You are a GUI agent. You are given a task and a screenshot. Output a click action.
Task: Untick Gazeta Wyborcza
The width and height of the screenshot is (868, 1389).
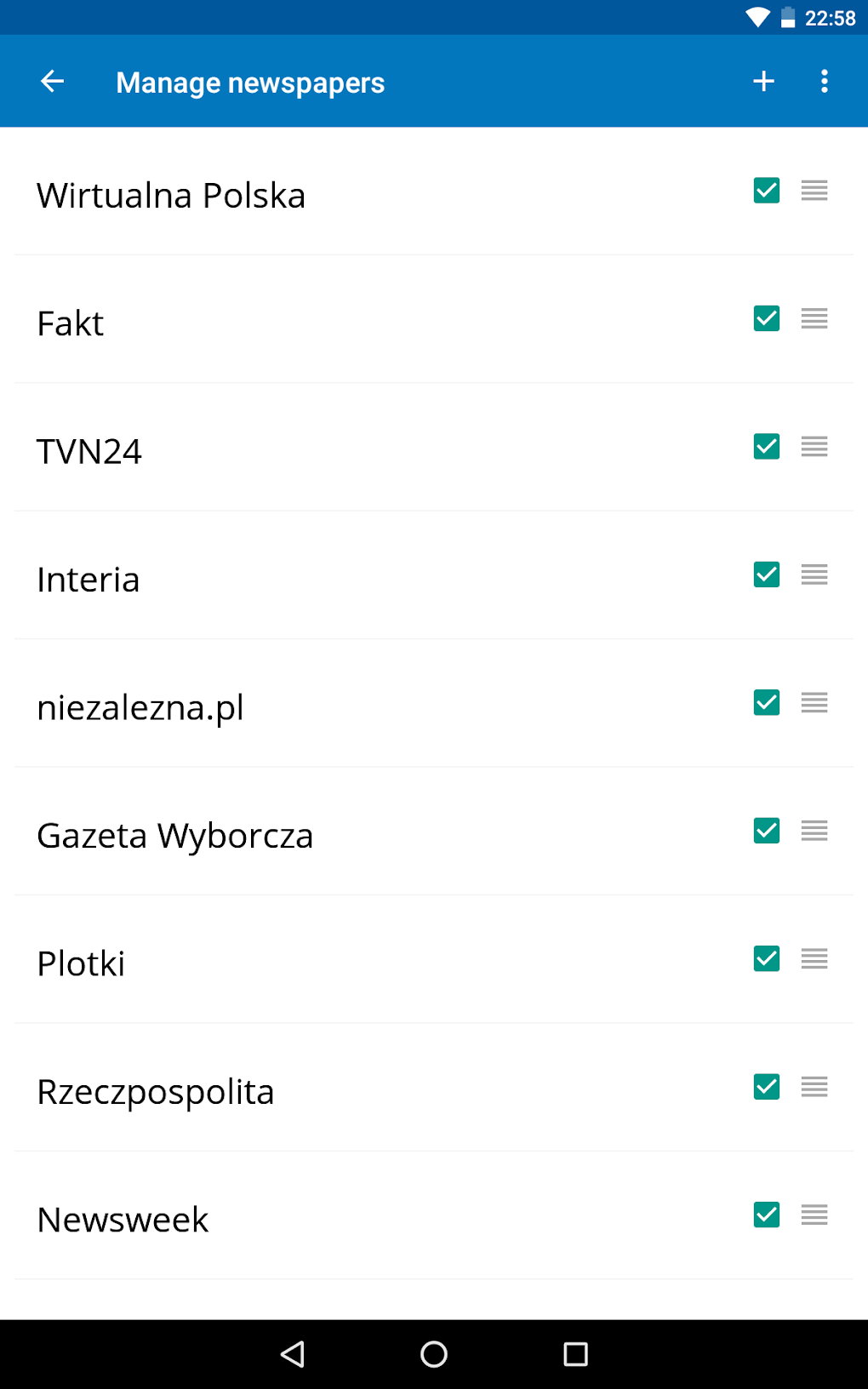pos(767,831)
